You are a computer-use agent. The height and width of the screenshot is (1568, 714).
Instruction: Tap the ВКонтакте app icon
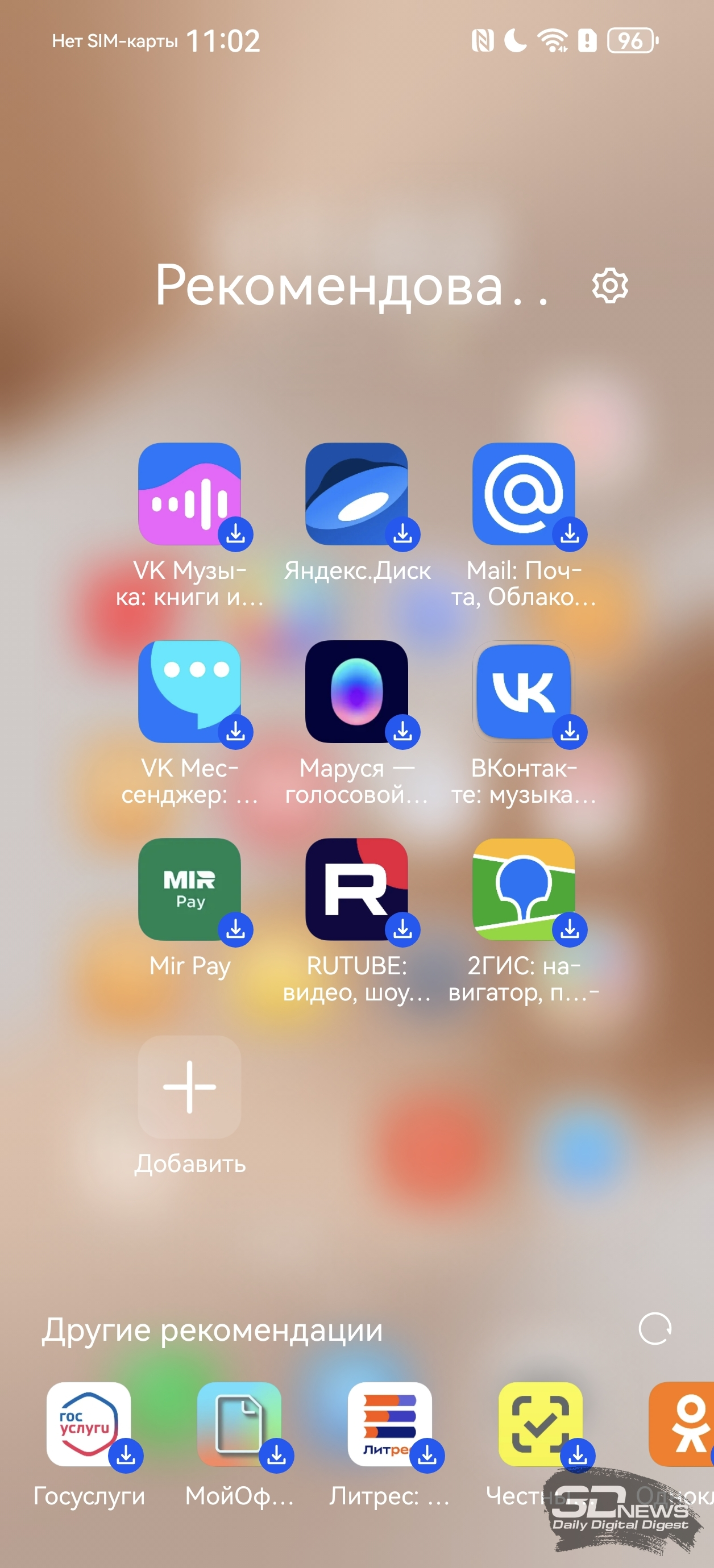(524, 691)
